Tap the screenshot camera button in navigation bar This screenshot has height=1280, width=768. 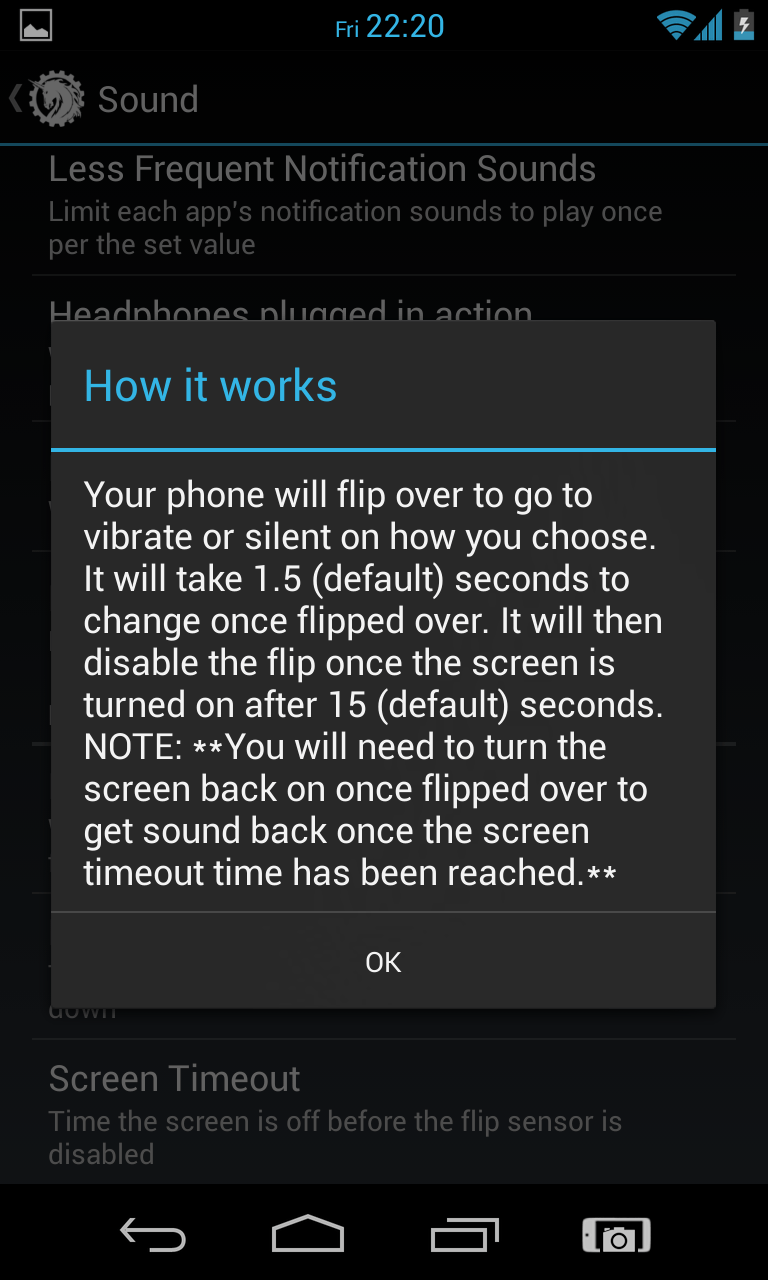click(x=616, y=1235)
